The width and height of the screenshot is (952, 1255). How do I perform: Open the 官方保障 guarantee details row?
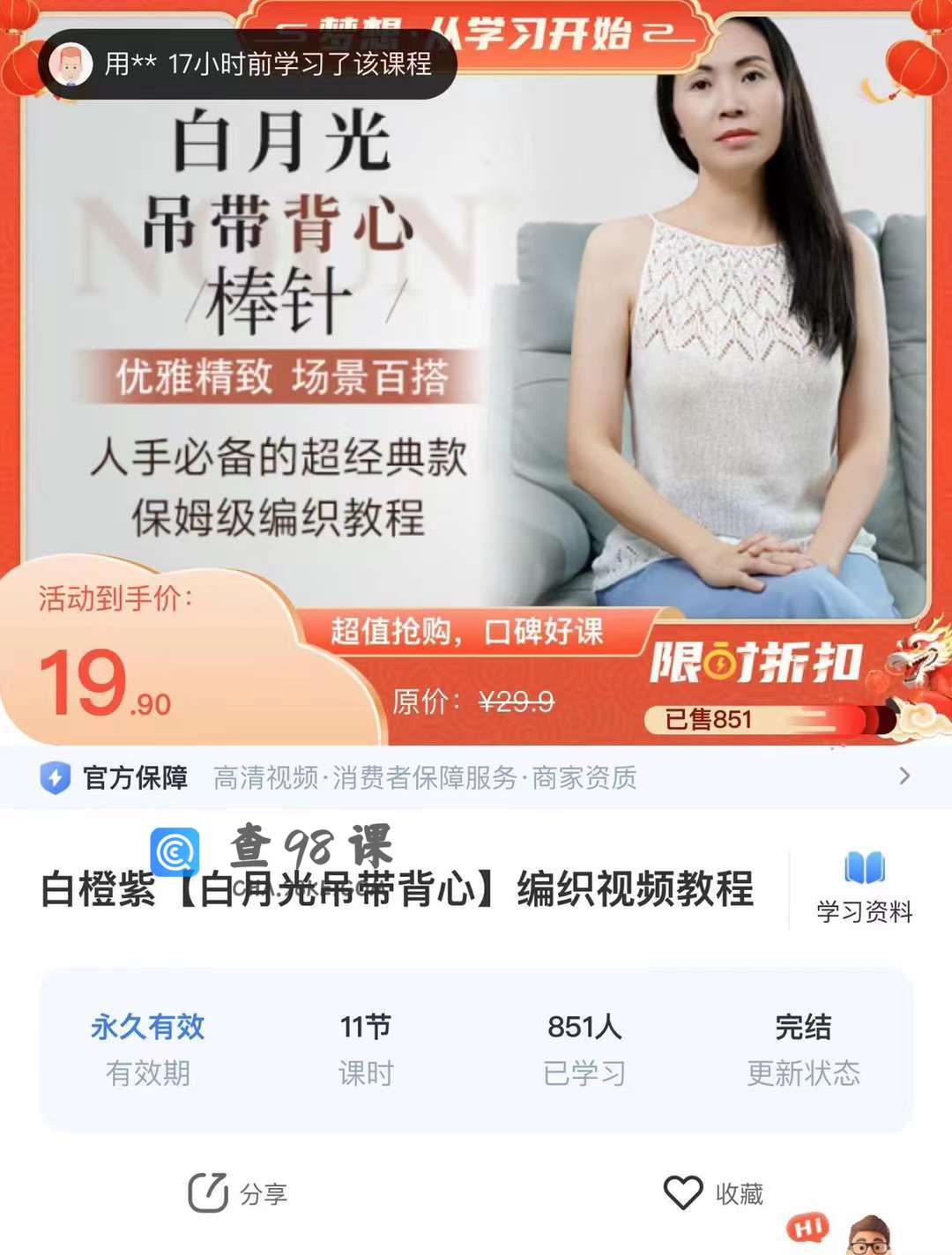click(476, 777)
